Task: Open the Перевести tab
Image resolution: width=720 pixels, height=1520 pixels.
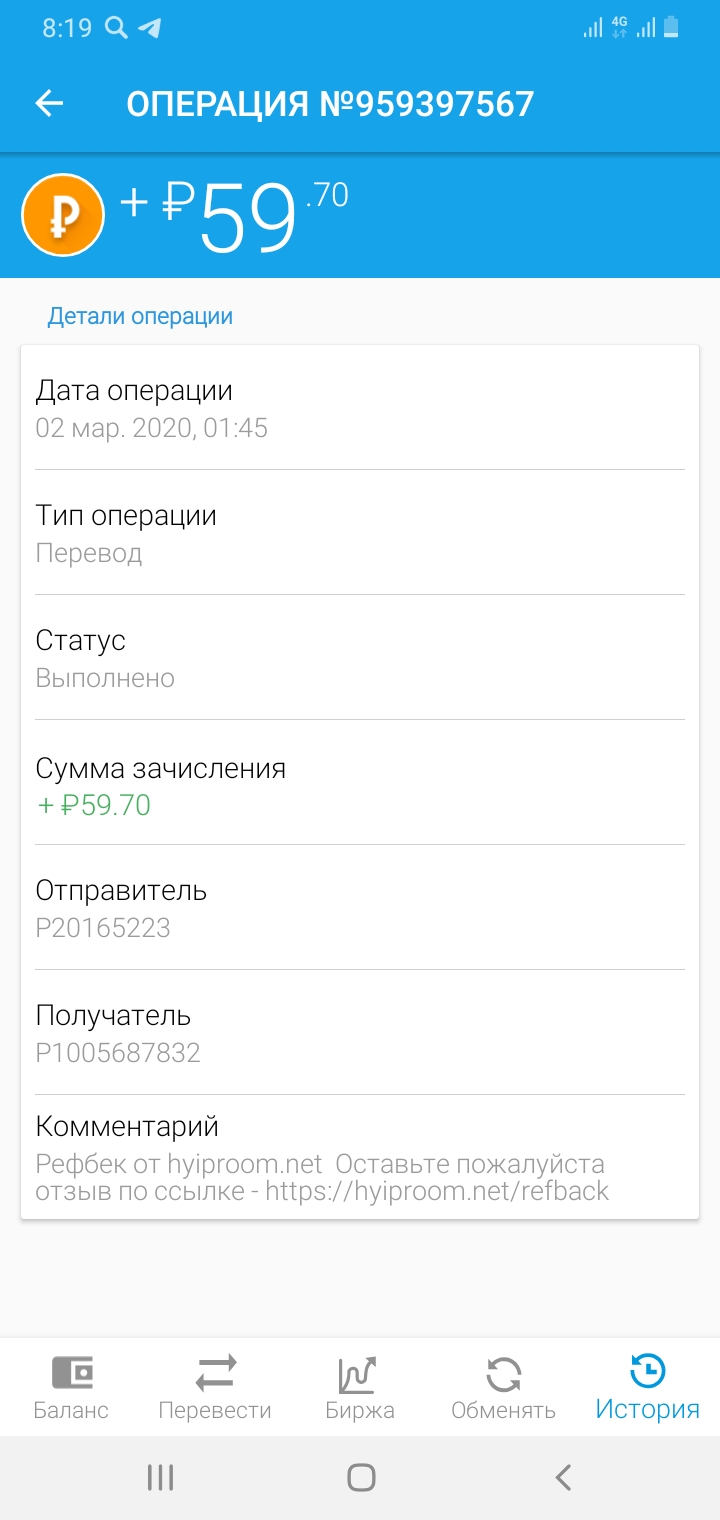Action: (x=215, y=1387)
